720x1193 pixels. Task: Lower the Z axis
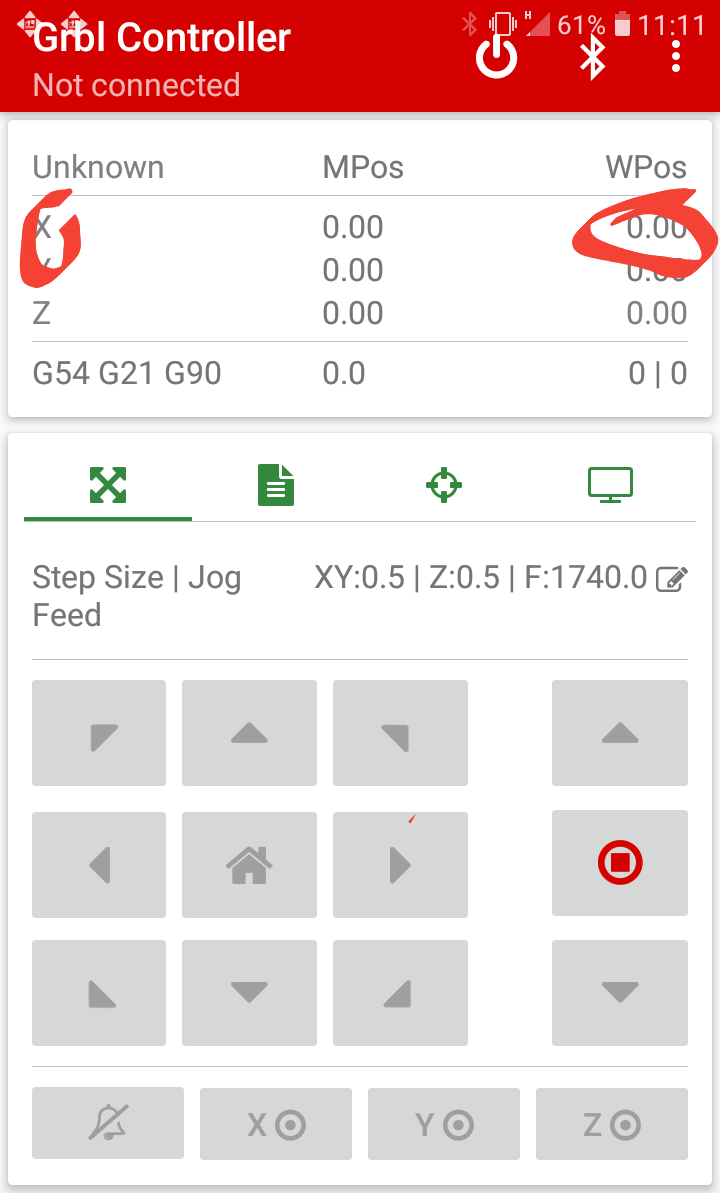pos(620,993)
